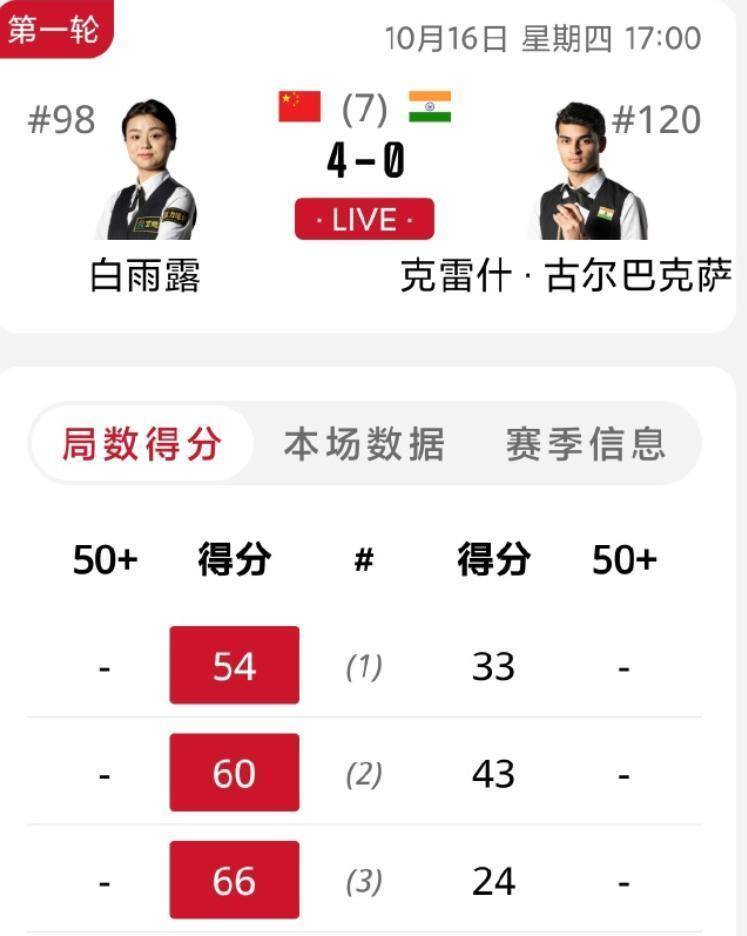Switch to the 赛季信息 tab

pos(586,443)
